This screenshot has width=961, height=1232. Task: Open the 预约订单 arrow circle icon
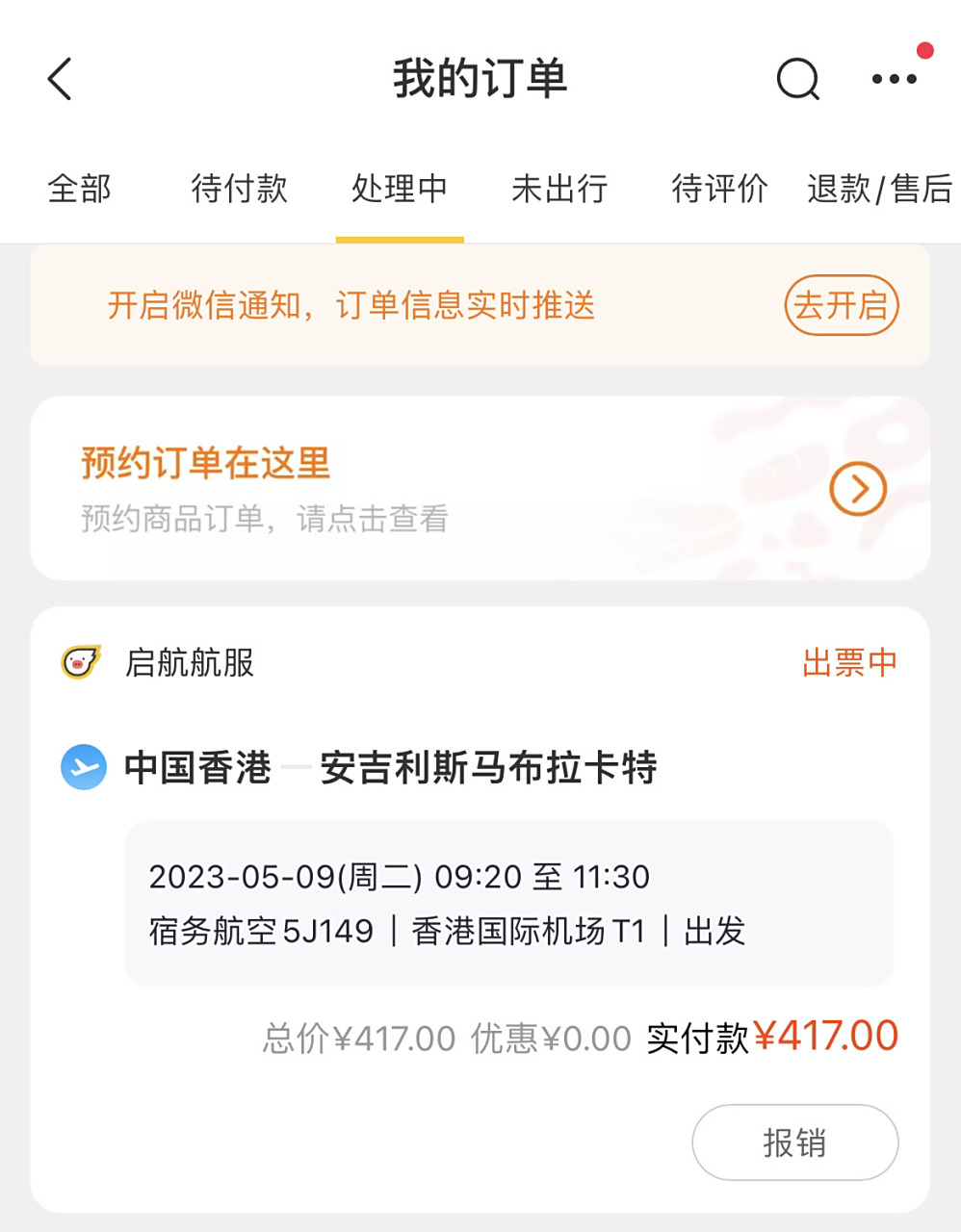tap(856, 488)
